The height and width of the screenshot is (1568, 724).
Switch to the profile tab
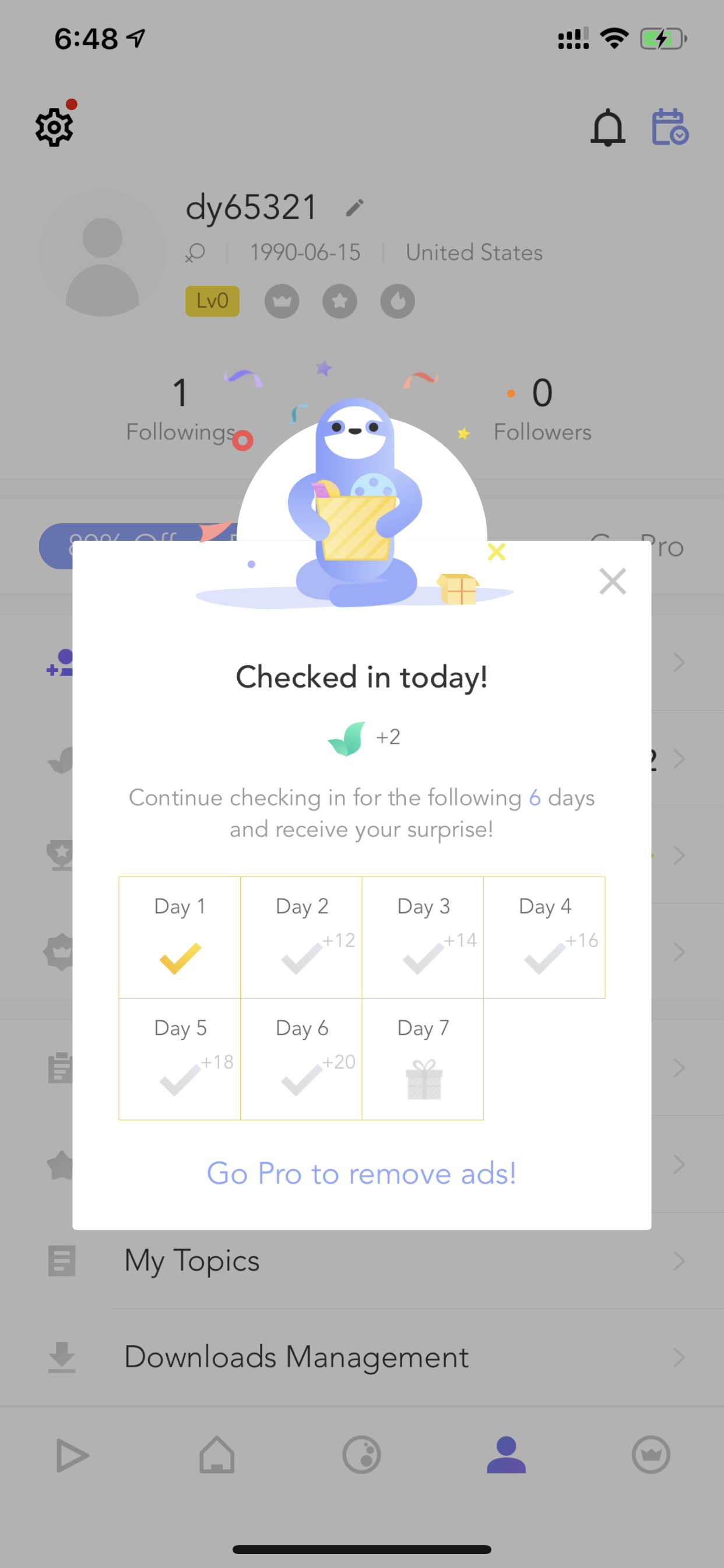tap(506, 1455)
